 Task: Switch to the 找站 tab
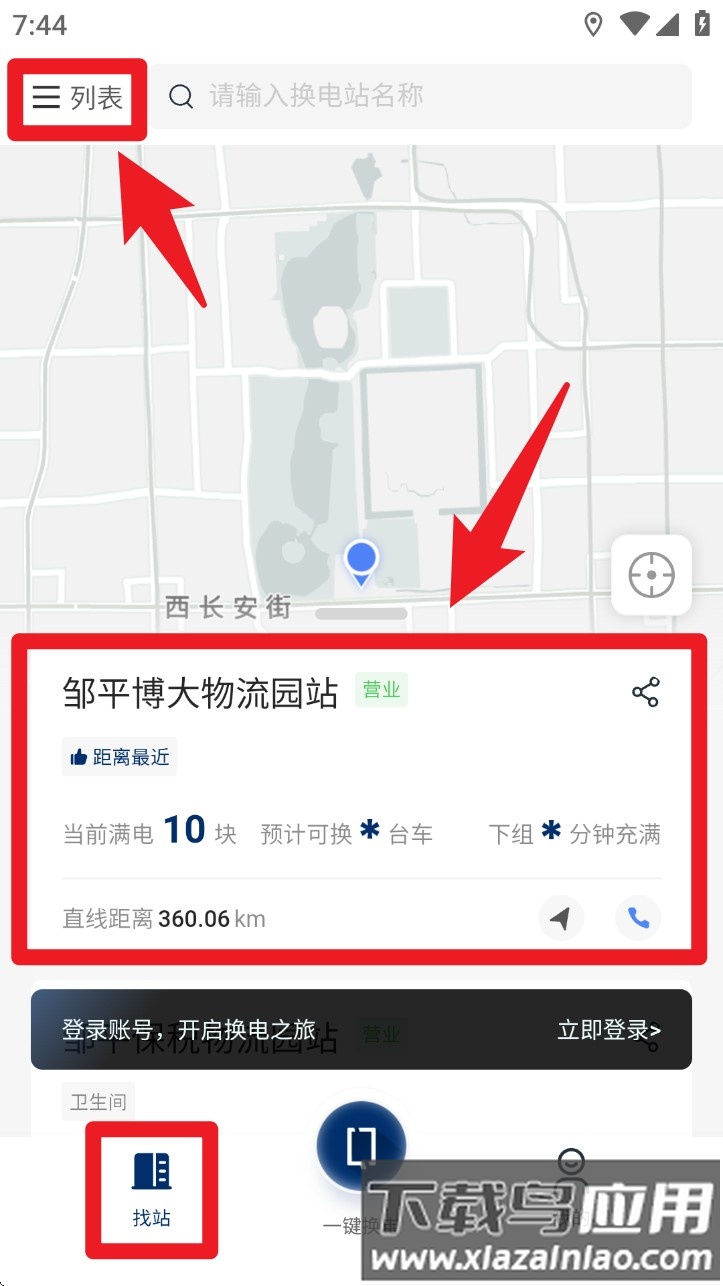[x=150, y=1190]
